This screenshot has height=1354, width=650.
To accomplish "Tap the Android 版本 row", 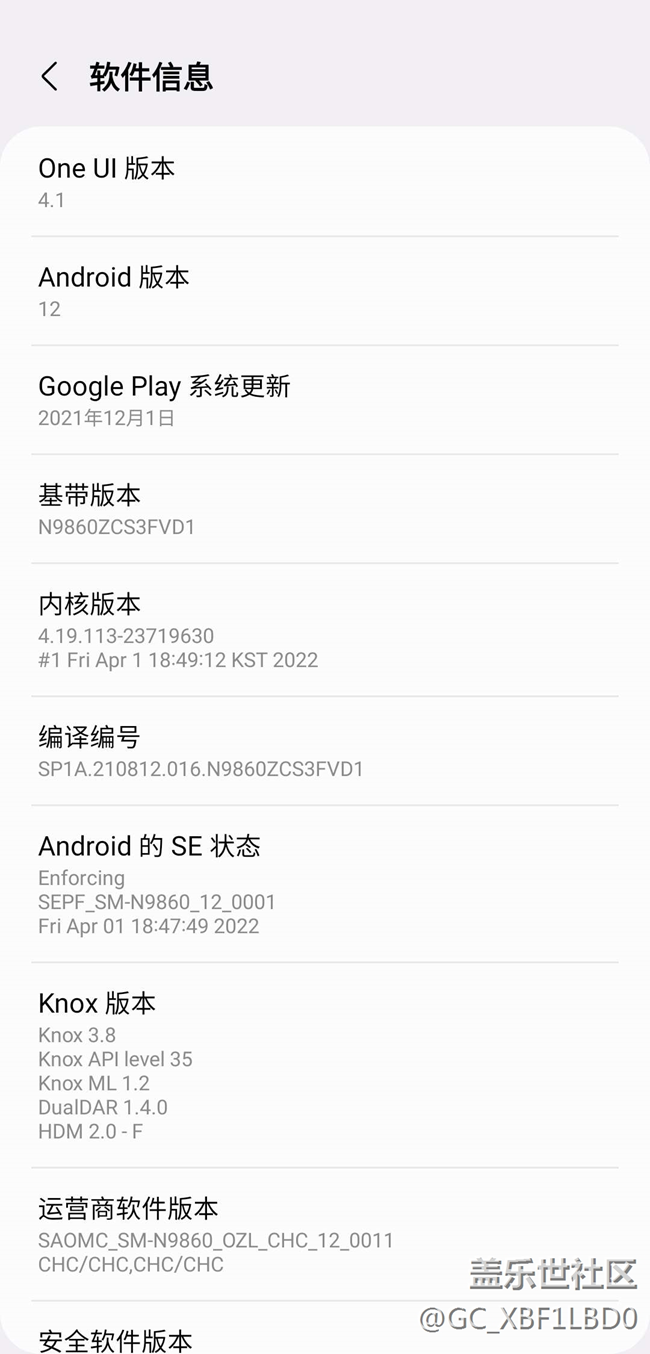I will (324, 291).
